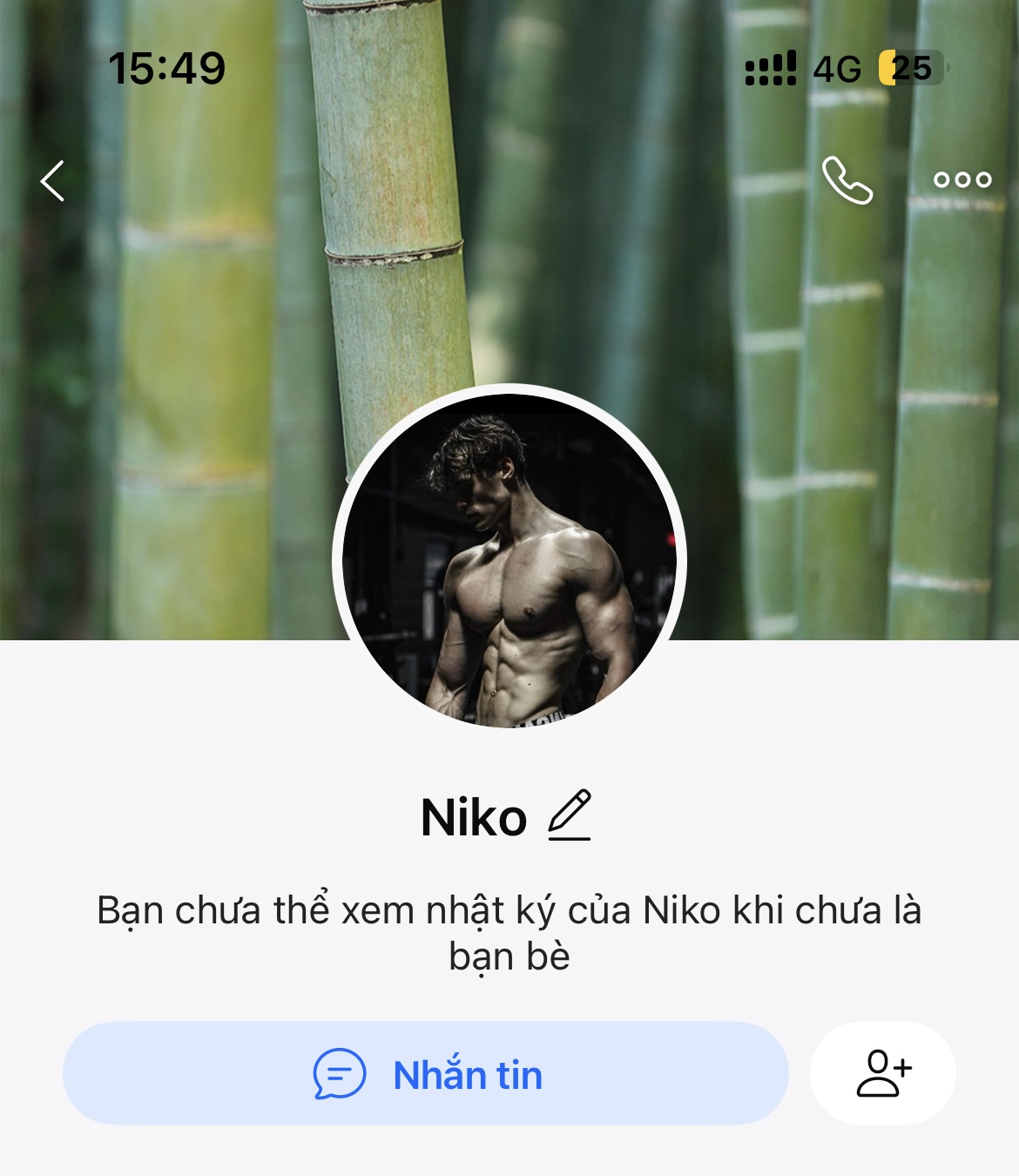Viewport: 1019px width, 1176px height.
Task: Call Niko with the phone icon
Action: point(847,180)
